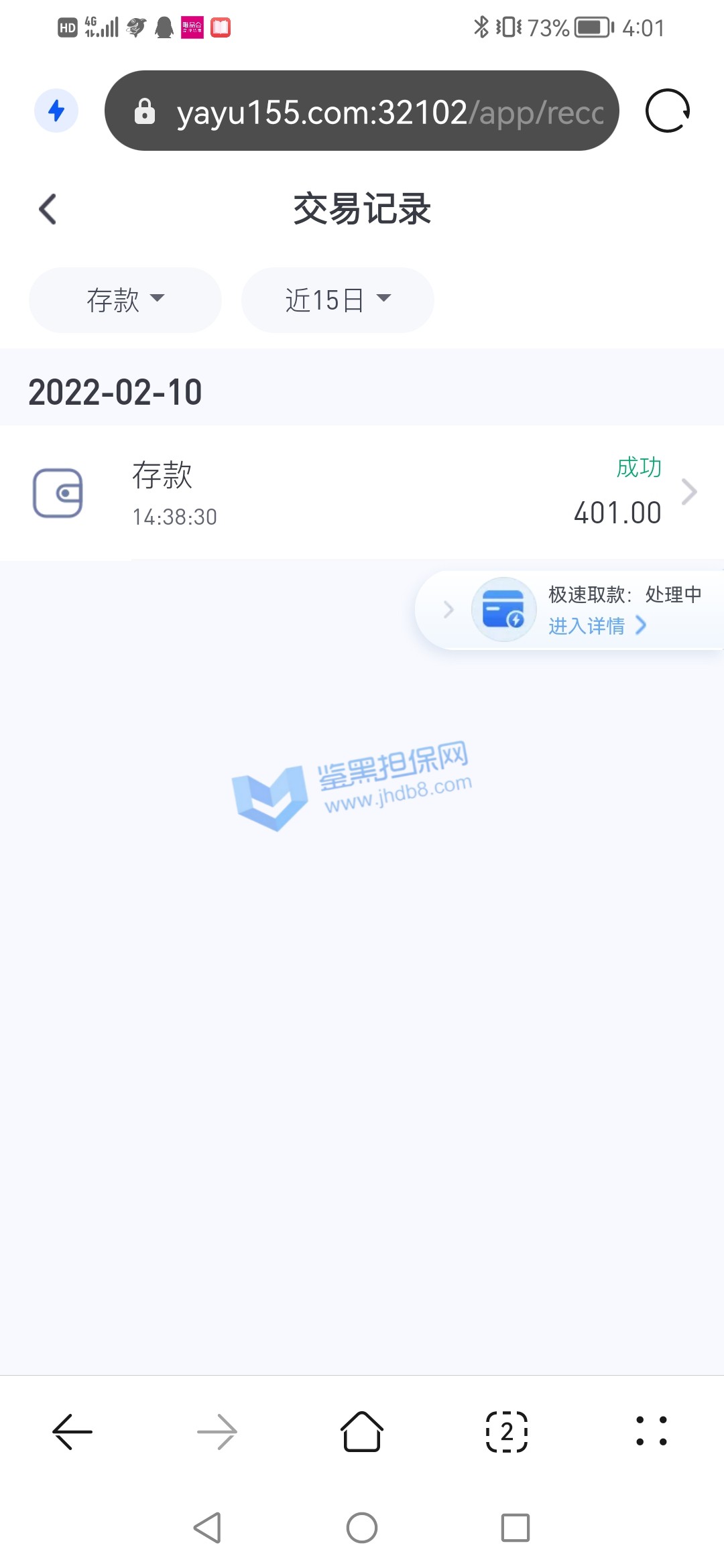This screenshot has width=724, height=1568.
Task: Open the 近15日 date range dropdown
Action: click(x=337, y=300)
